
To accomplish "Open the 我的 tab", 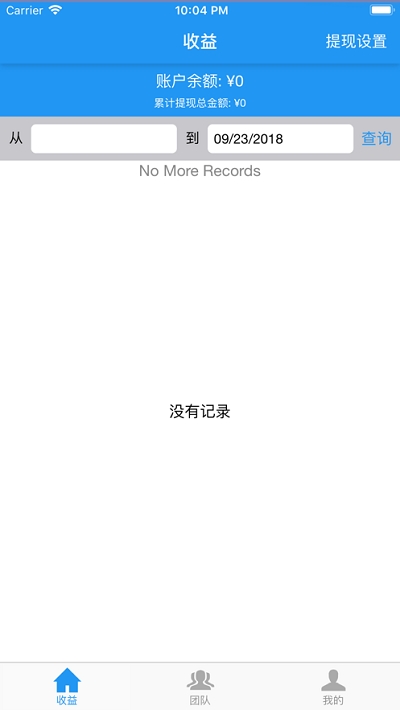I will (333, 686).
